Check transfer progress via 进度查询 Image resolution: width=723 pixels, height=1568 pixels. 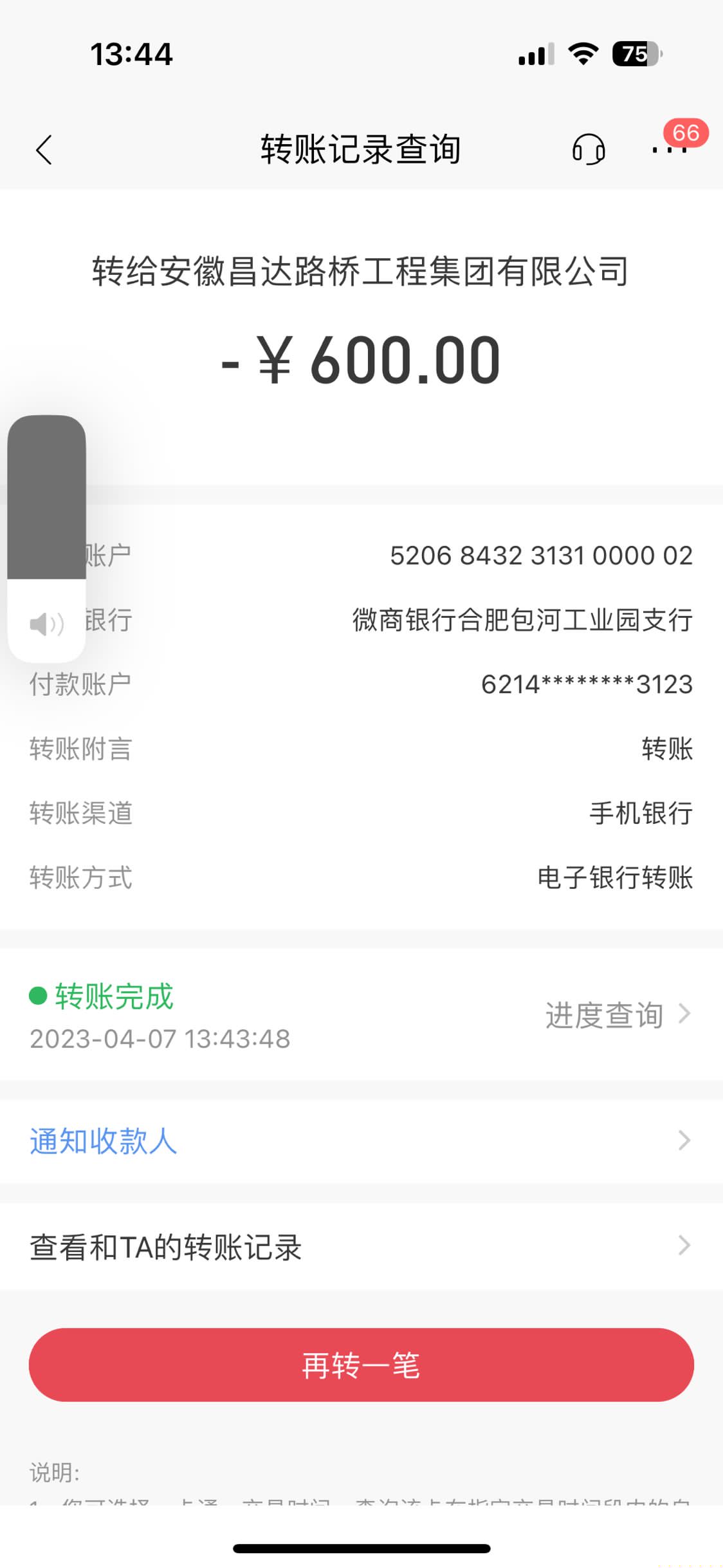point(616,1015)
